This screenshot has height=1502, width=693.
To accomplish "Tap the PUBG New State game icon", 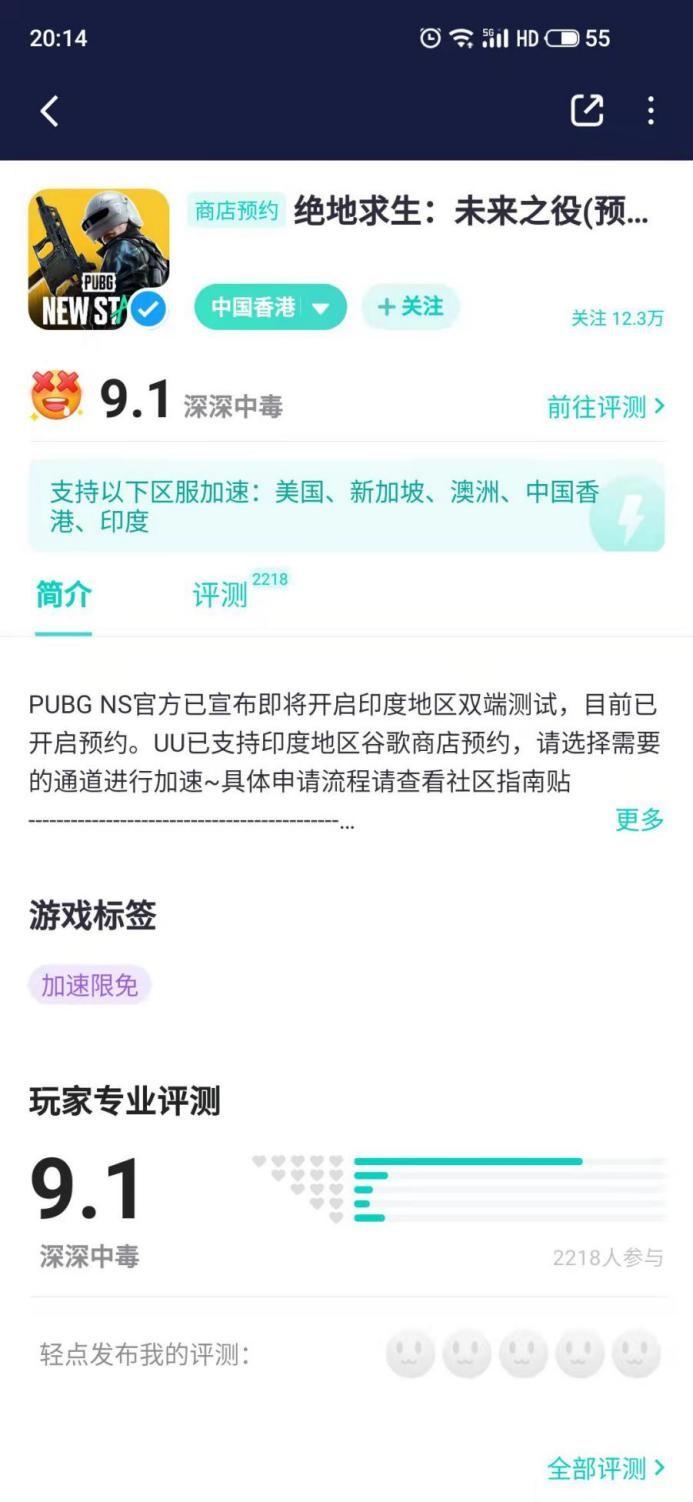I will tap(98, 259).
